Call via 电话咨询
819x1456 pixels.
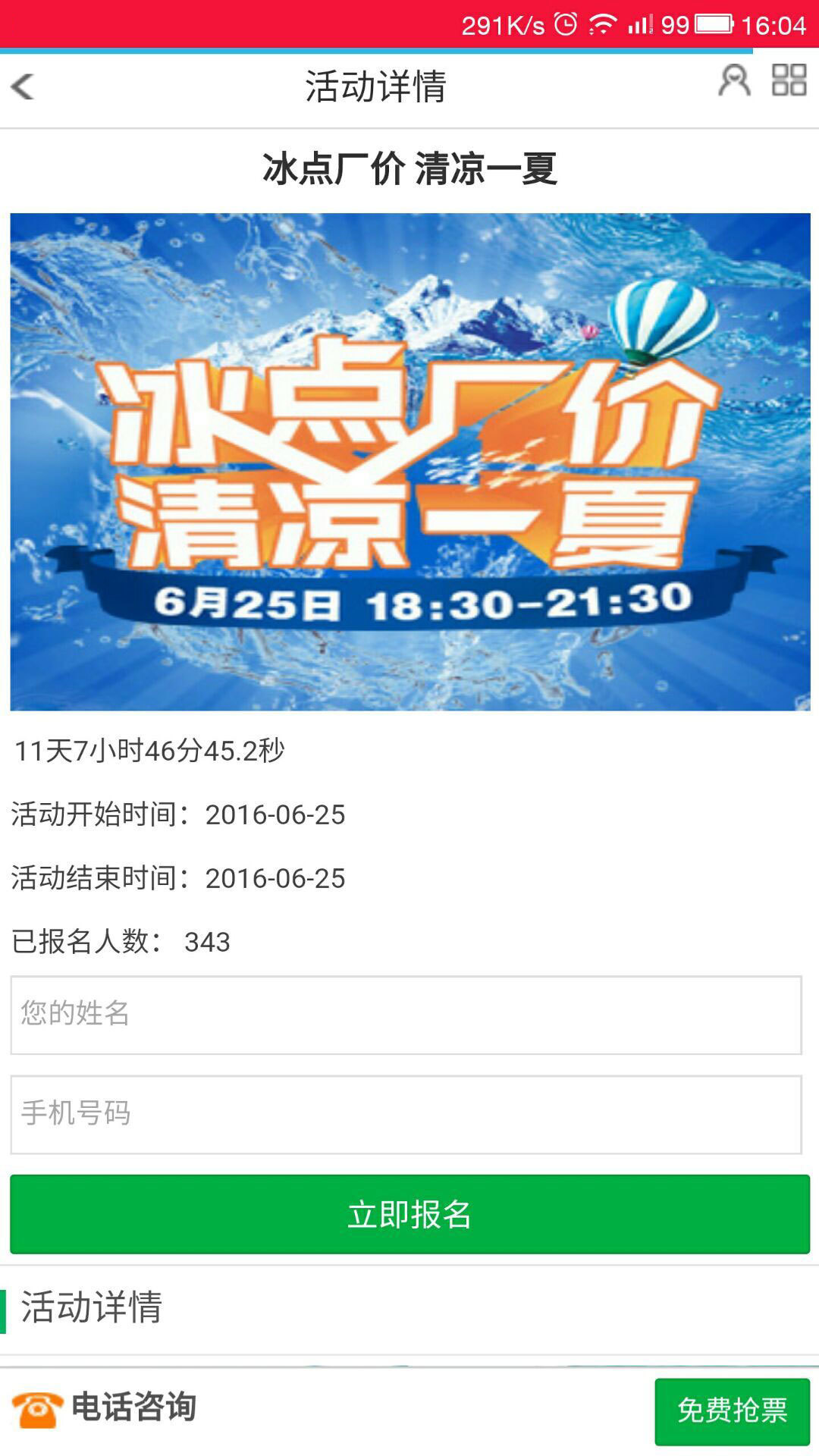[105, 1408]
